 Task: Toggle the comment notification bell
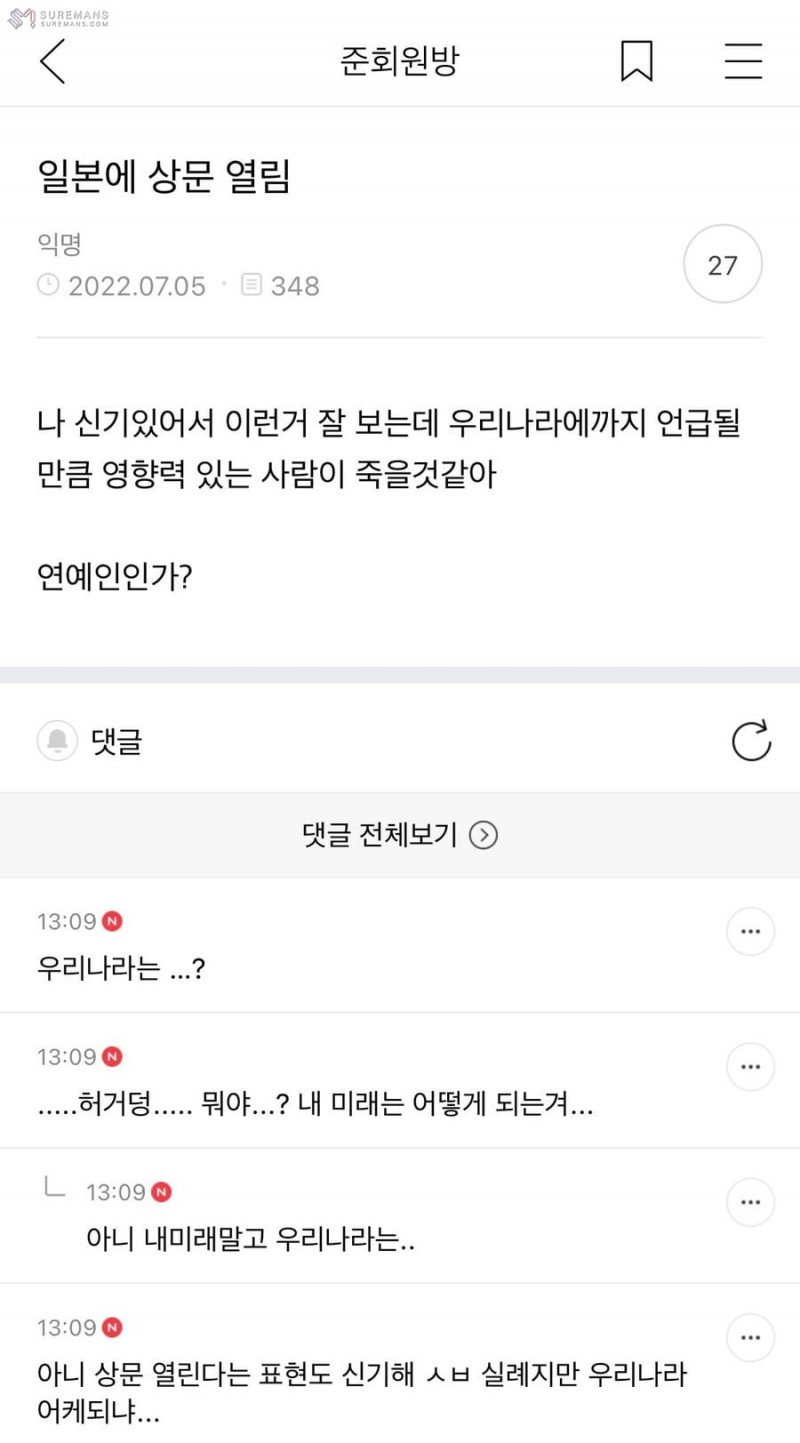[58, 741]
